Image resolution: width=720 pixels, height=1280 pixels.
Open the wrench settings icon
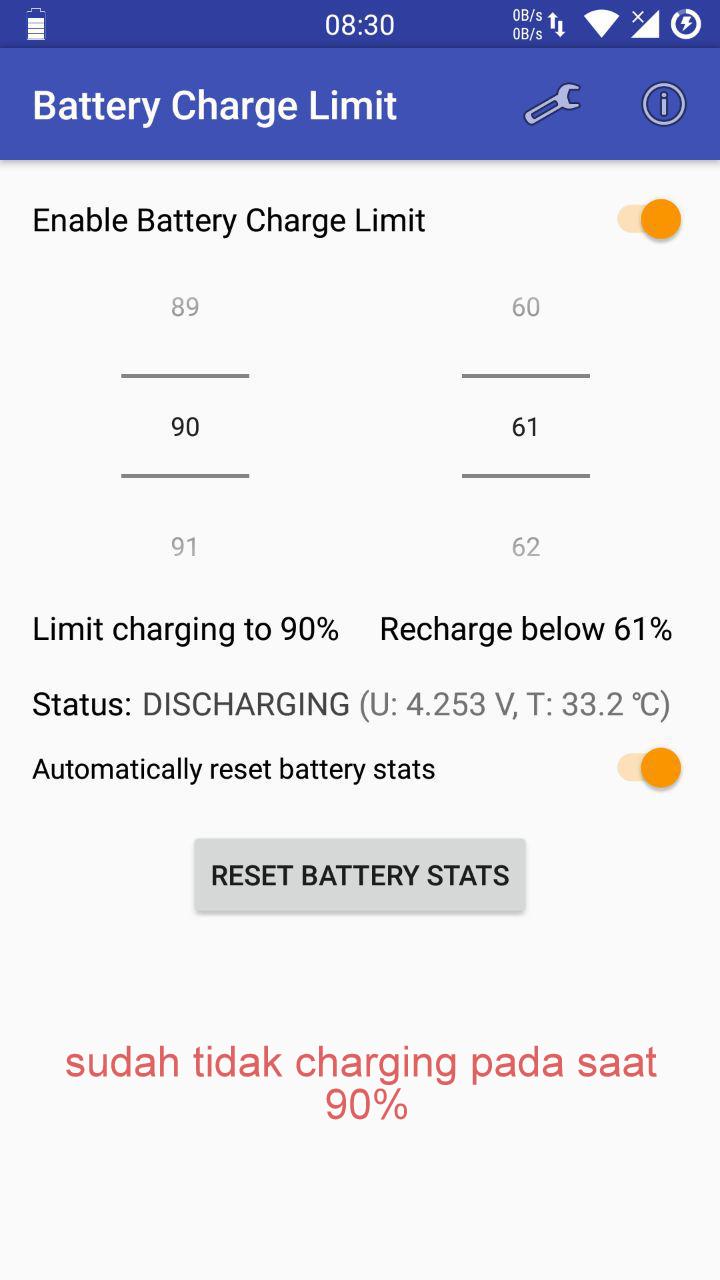coord(552,105)
